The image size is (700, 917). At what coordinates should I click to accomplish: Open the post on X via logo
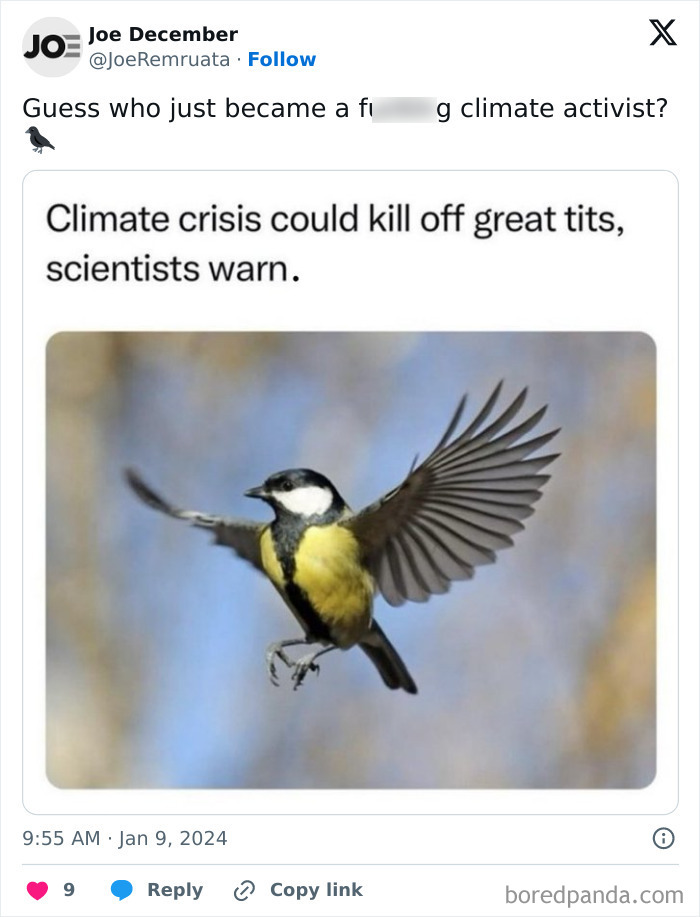(662, 35)
